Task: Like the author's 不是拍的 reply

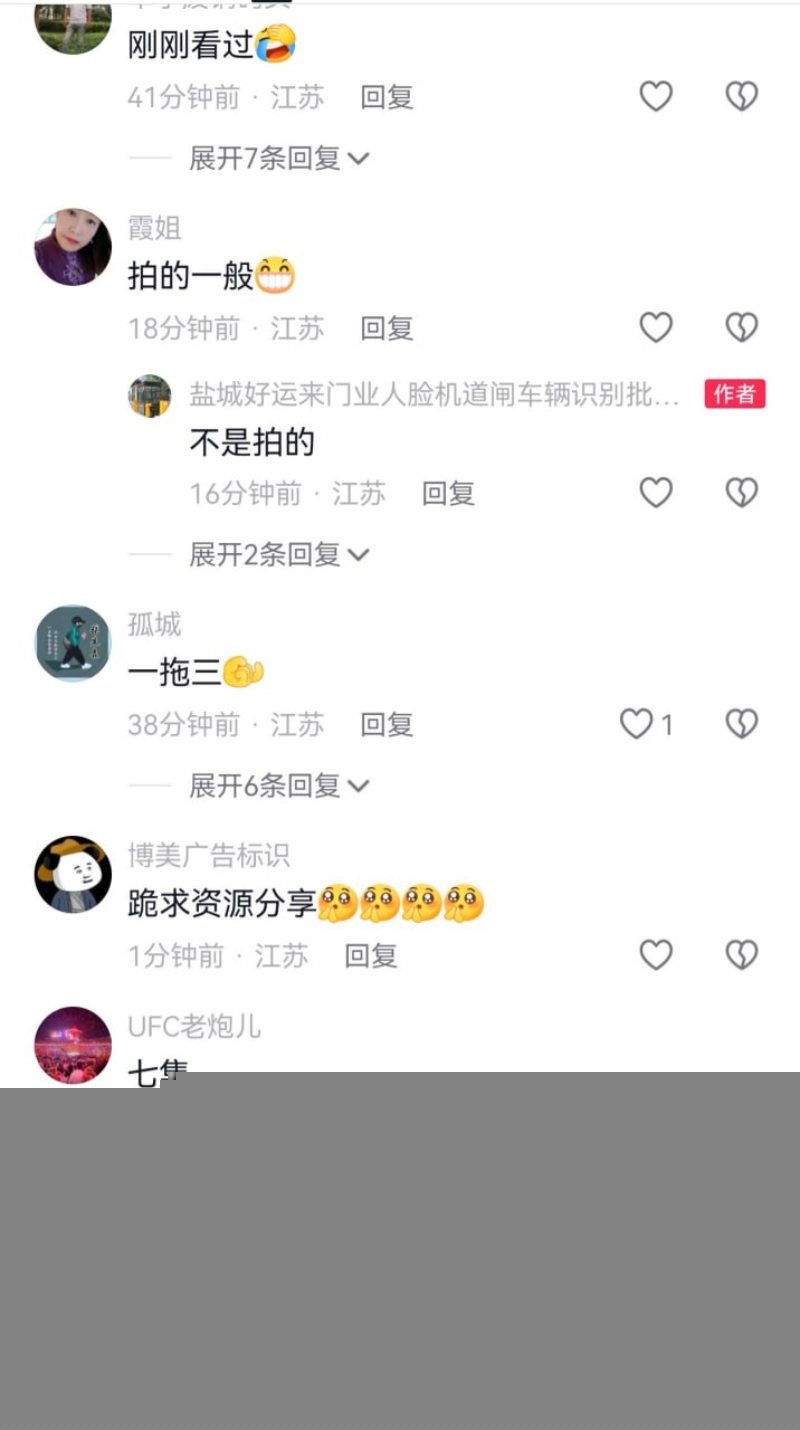Action: click(655, 493)
